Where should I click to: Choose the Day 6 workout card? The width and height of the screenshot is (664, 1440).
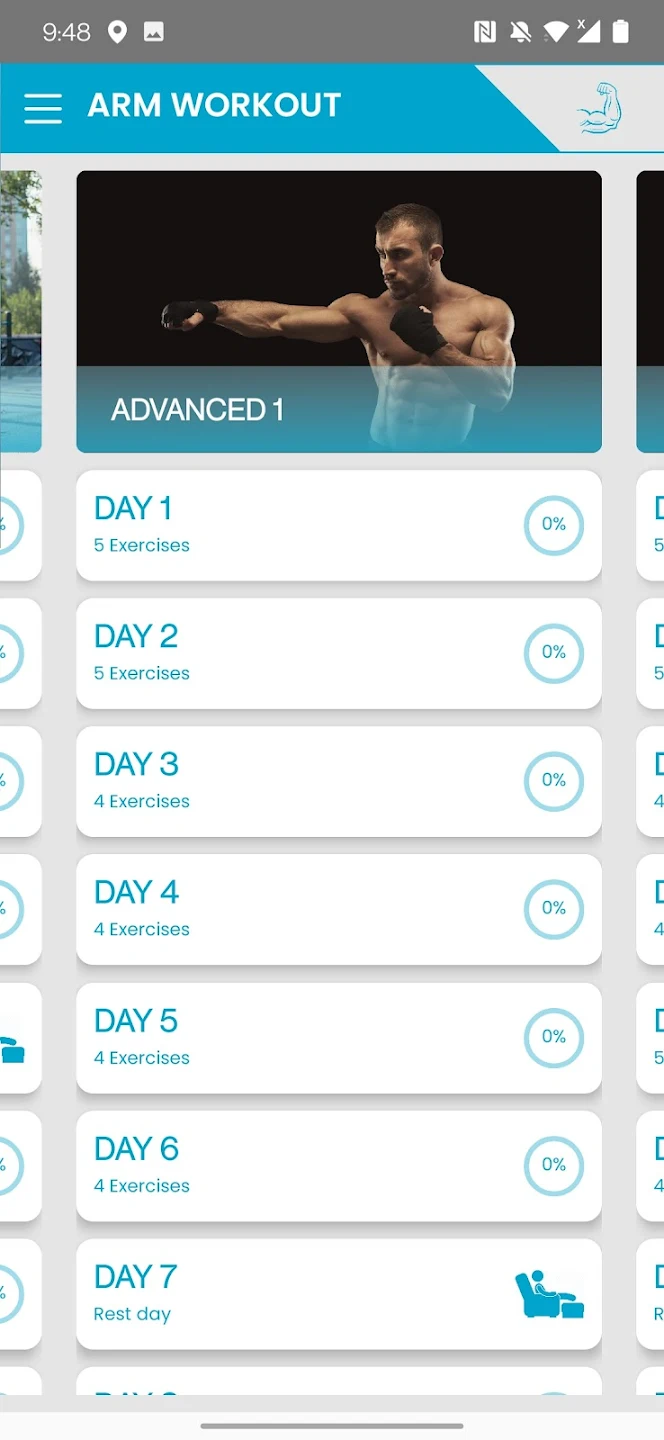click(339, 1166)
